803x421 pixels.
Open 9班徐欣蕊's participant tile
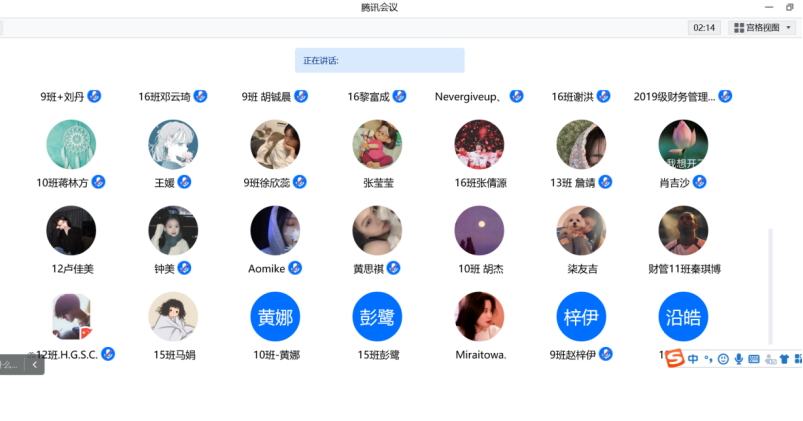pos(275,145)
